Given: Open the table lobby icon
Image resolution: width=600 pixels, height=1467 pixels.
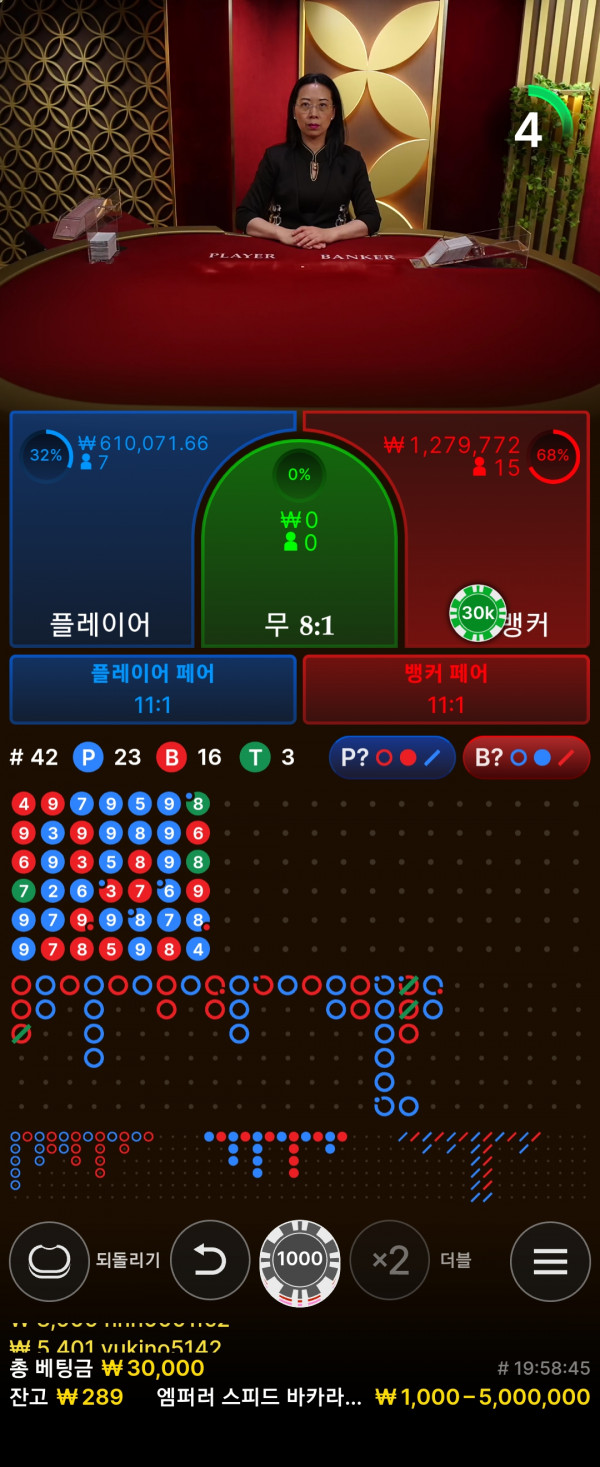Looking at the screenshot, I should (49, 1261).
